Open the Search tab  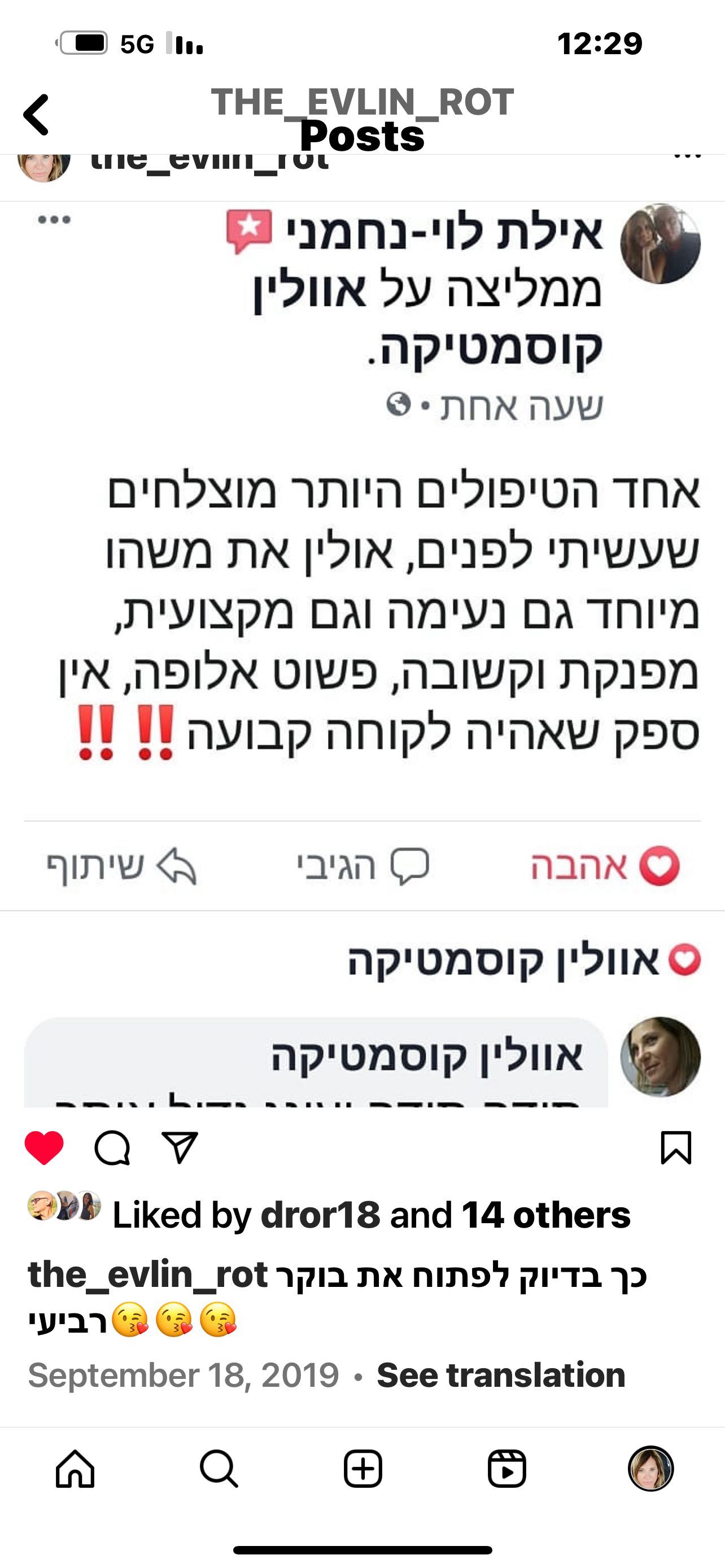pyautogui.click(x=219, y=1469)
